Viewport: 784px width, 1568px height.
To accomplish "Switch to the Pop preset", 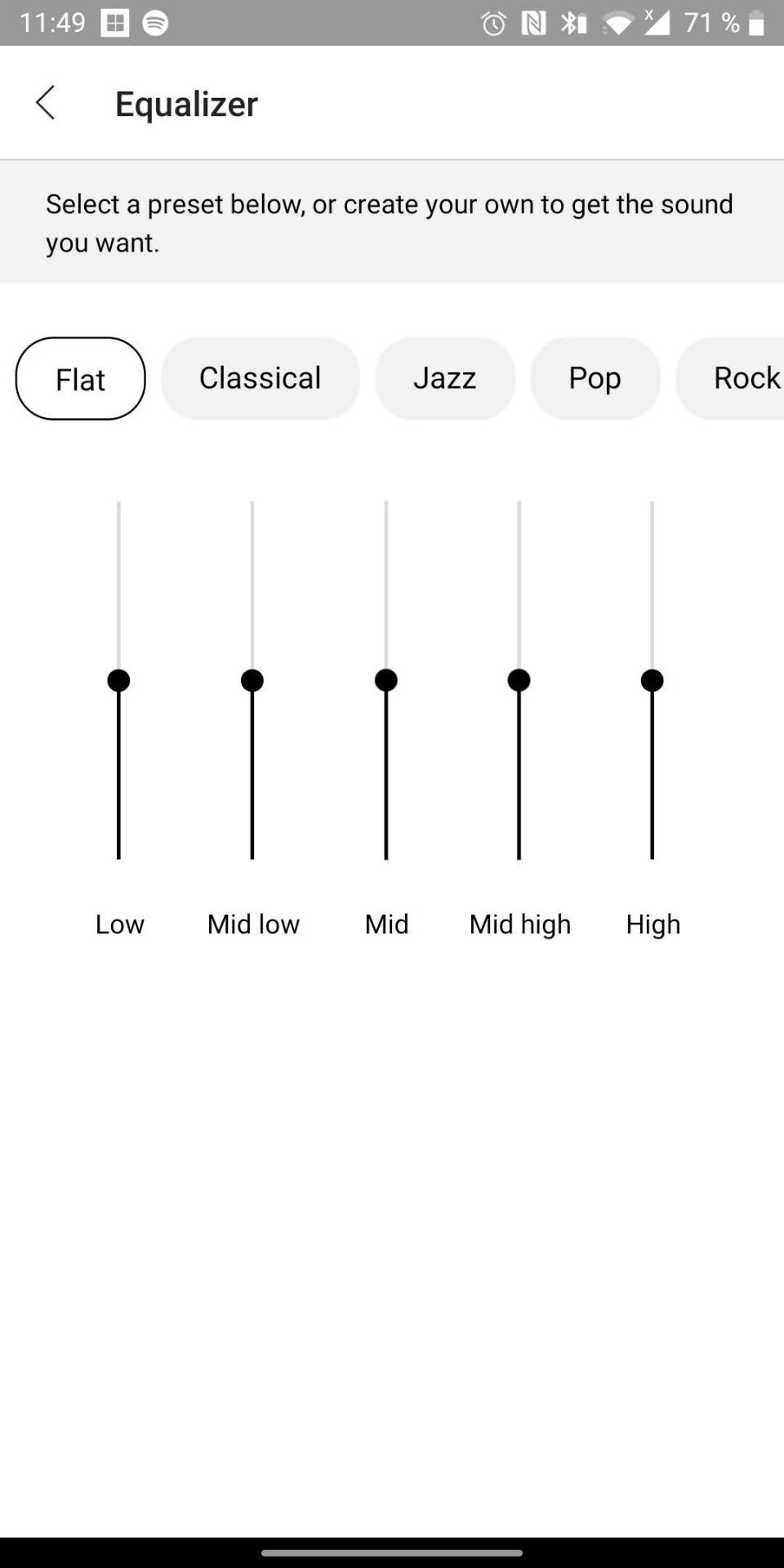I will coord(595,378).
